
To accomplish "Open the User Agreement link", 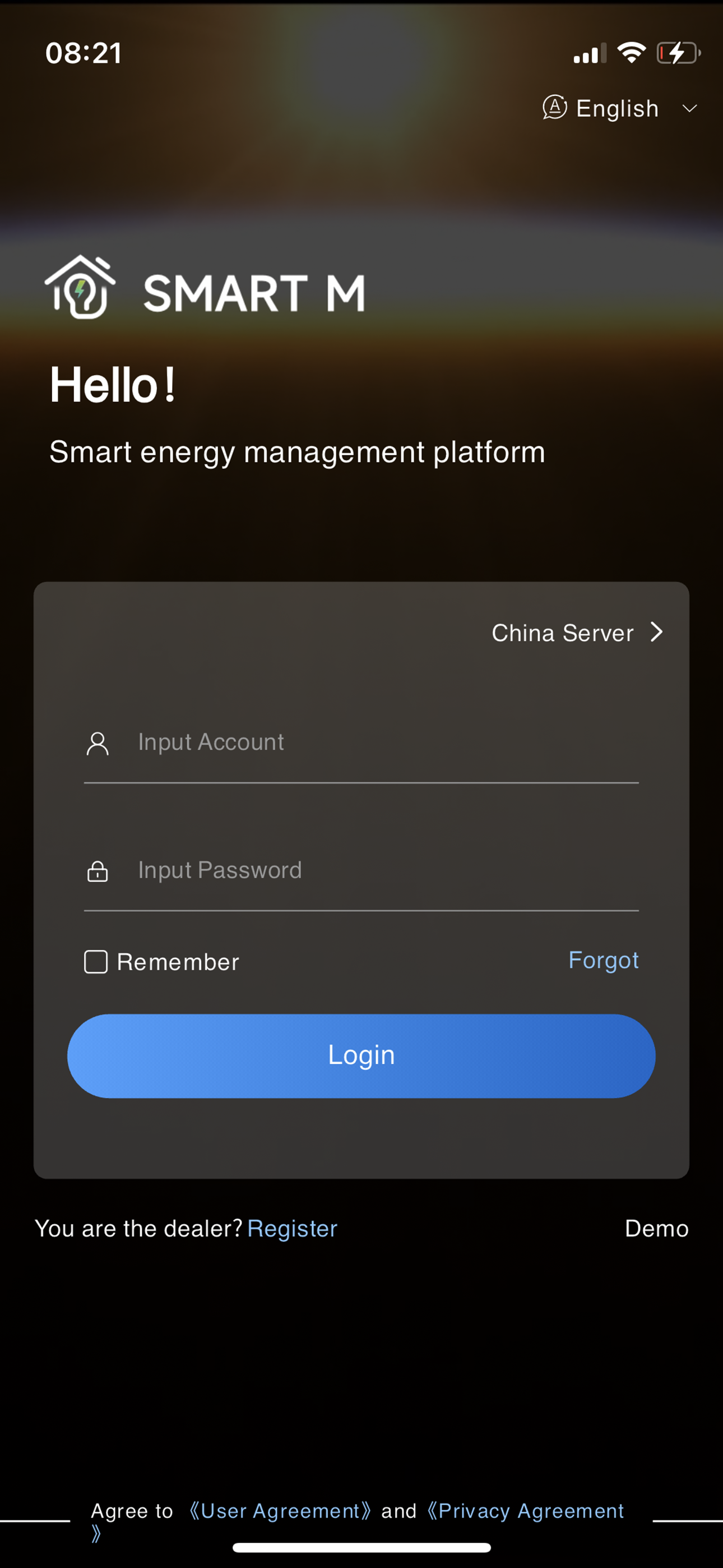I will point(280,1511).
